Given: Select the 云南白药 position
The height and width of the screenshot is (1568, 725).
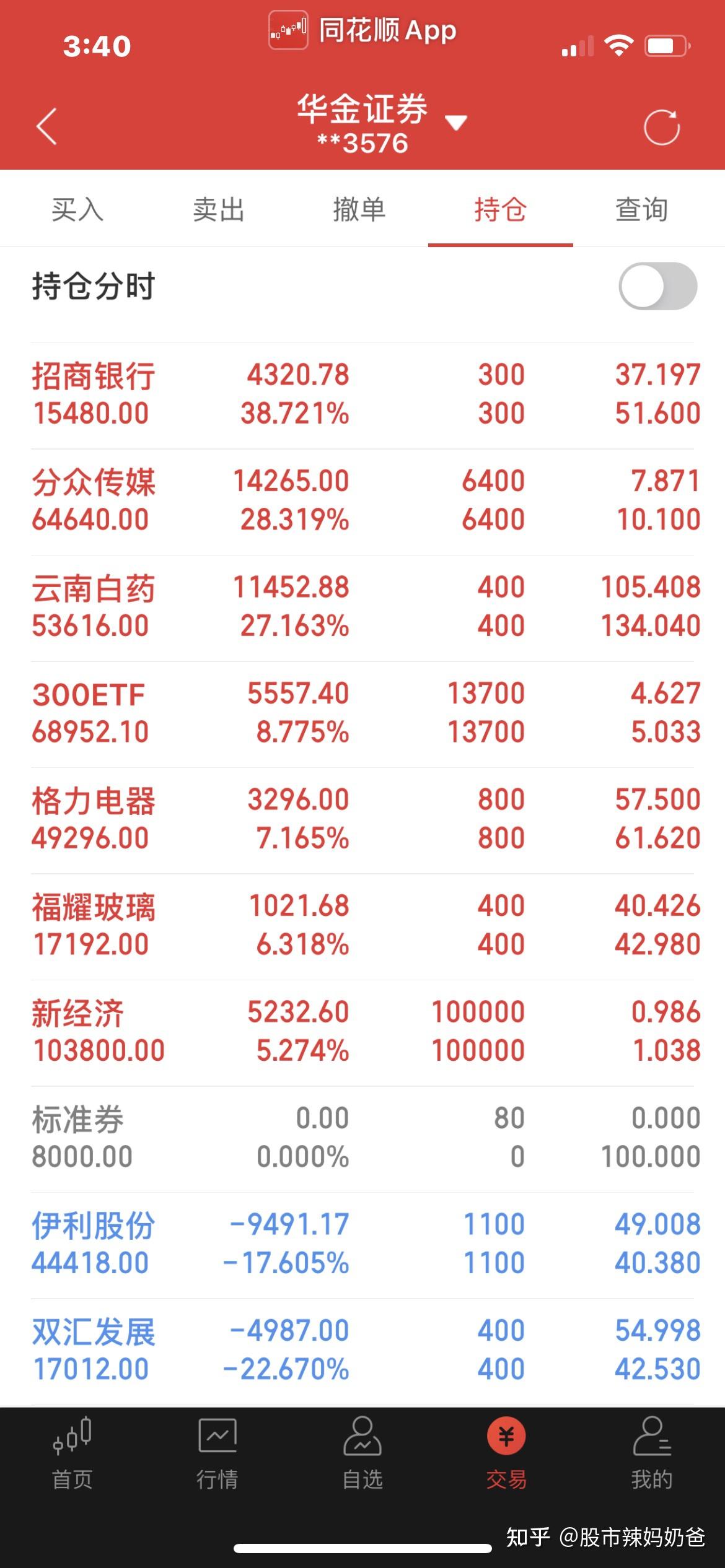Looking at the screenshot, I should 362,608.
